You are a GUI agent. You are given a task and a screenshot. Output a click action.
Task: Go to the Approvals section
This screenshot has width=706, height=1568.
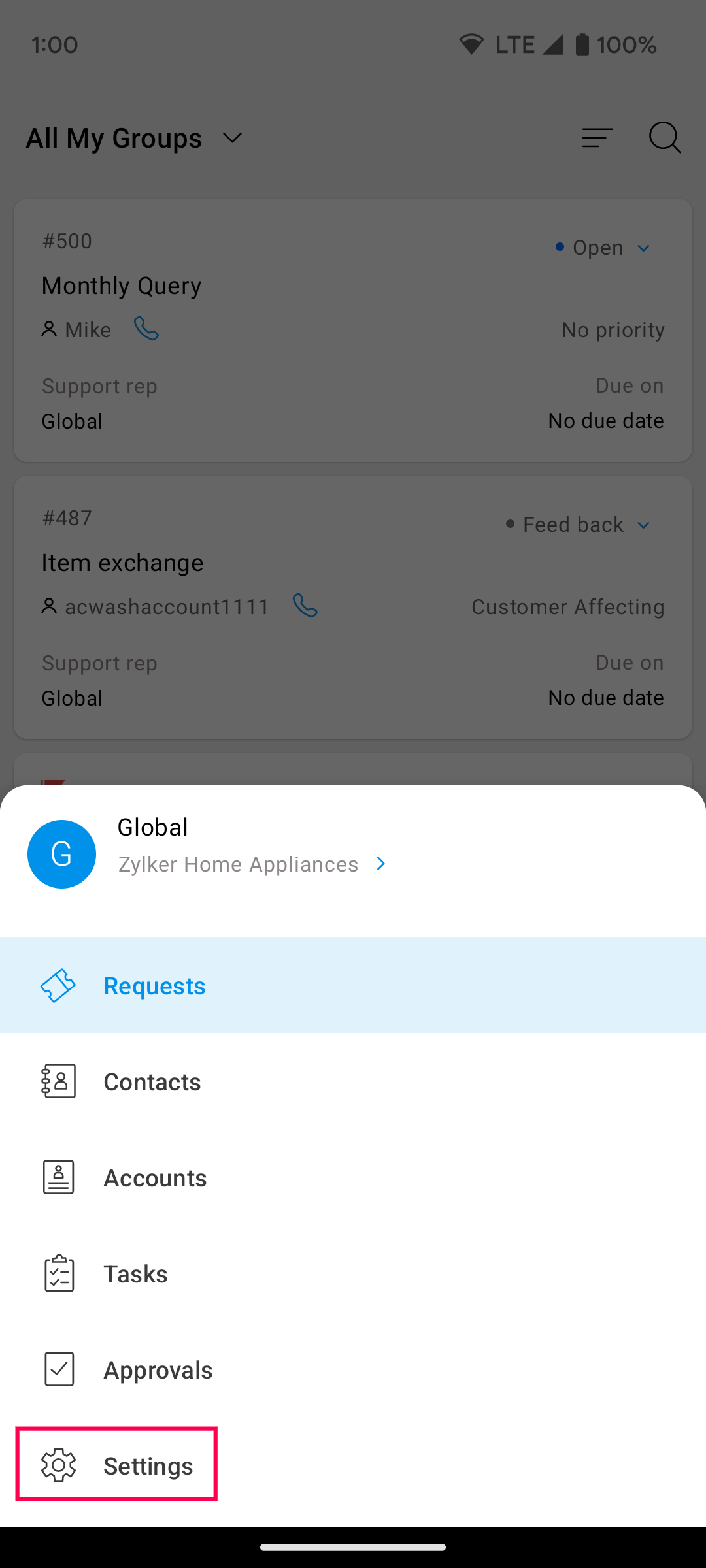(x=157, y=1370)
